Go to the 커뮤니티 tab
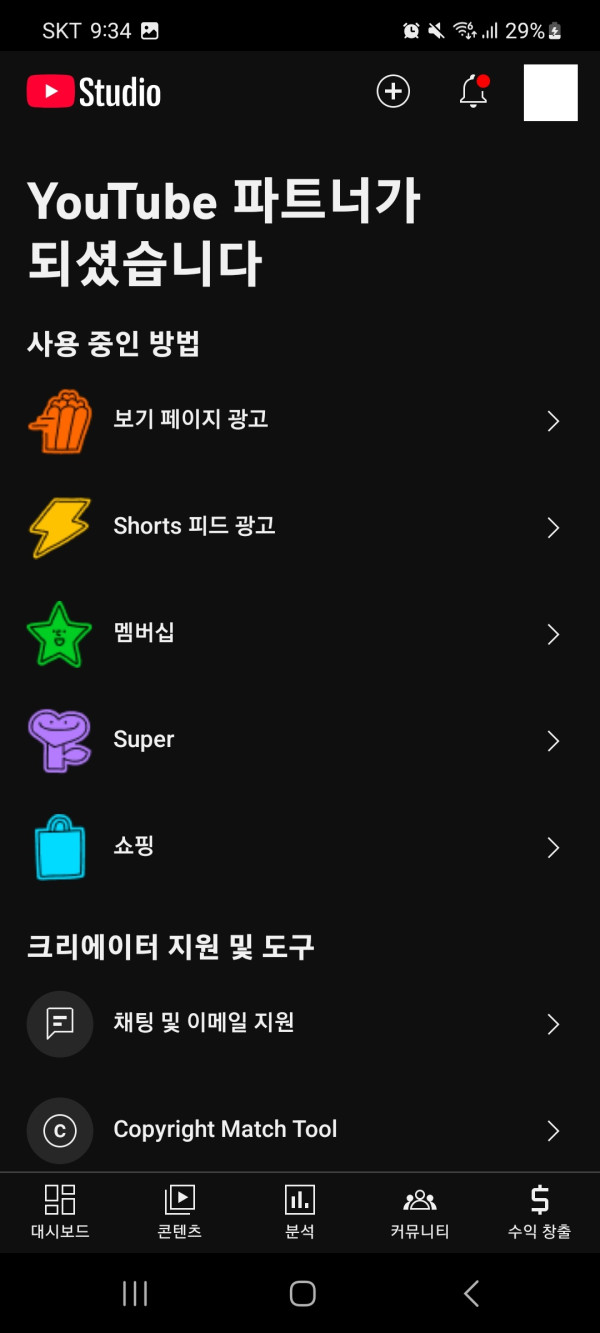Screen dimensions: 600x1333 tap(420, 1212)
